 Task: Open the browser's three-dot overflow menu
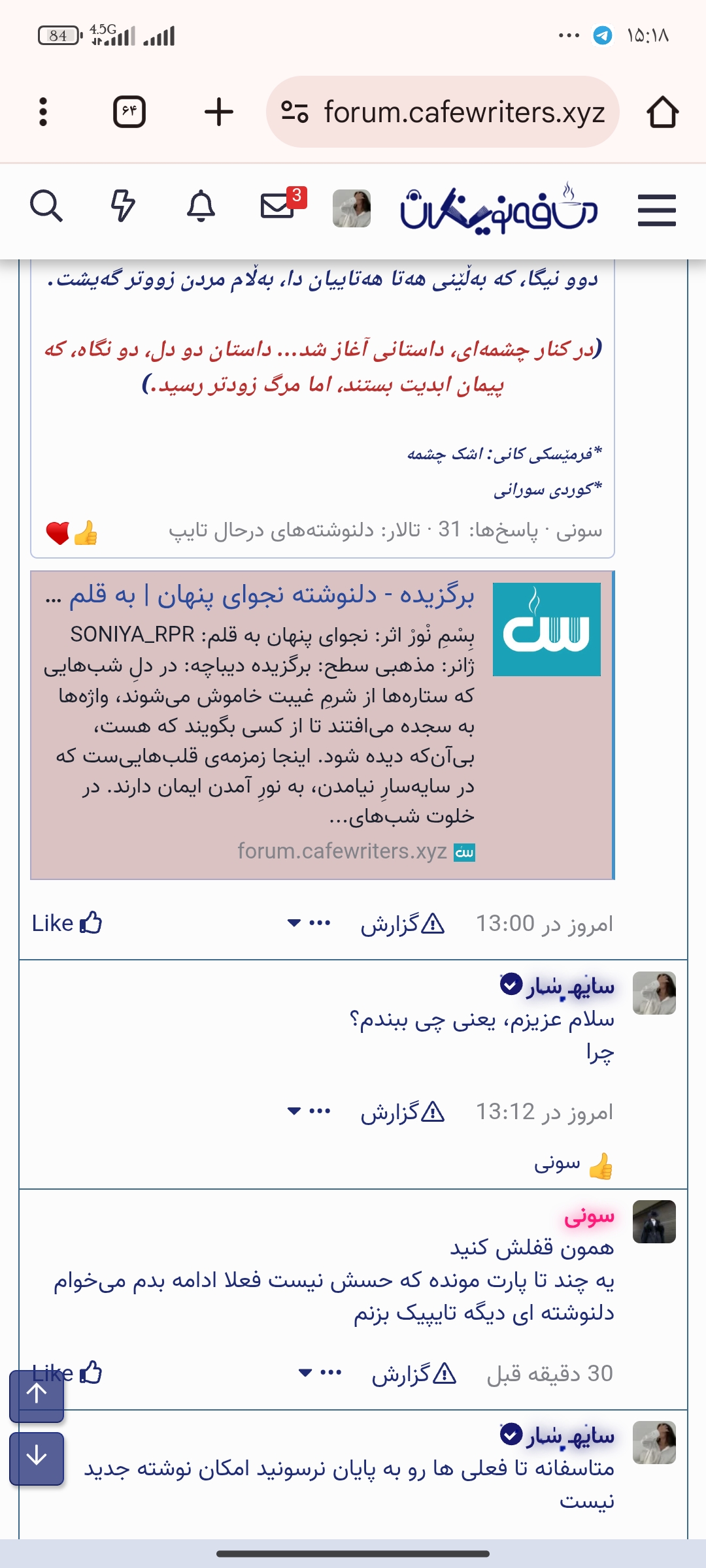pyautogui.click(x=43, y=112)
